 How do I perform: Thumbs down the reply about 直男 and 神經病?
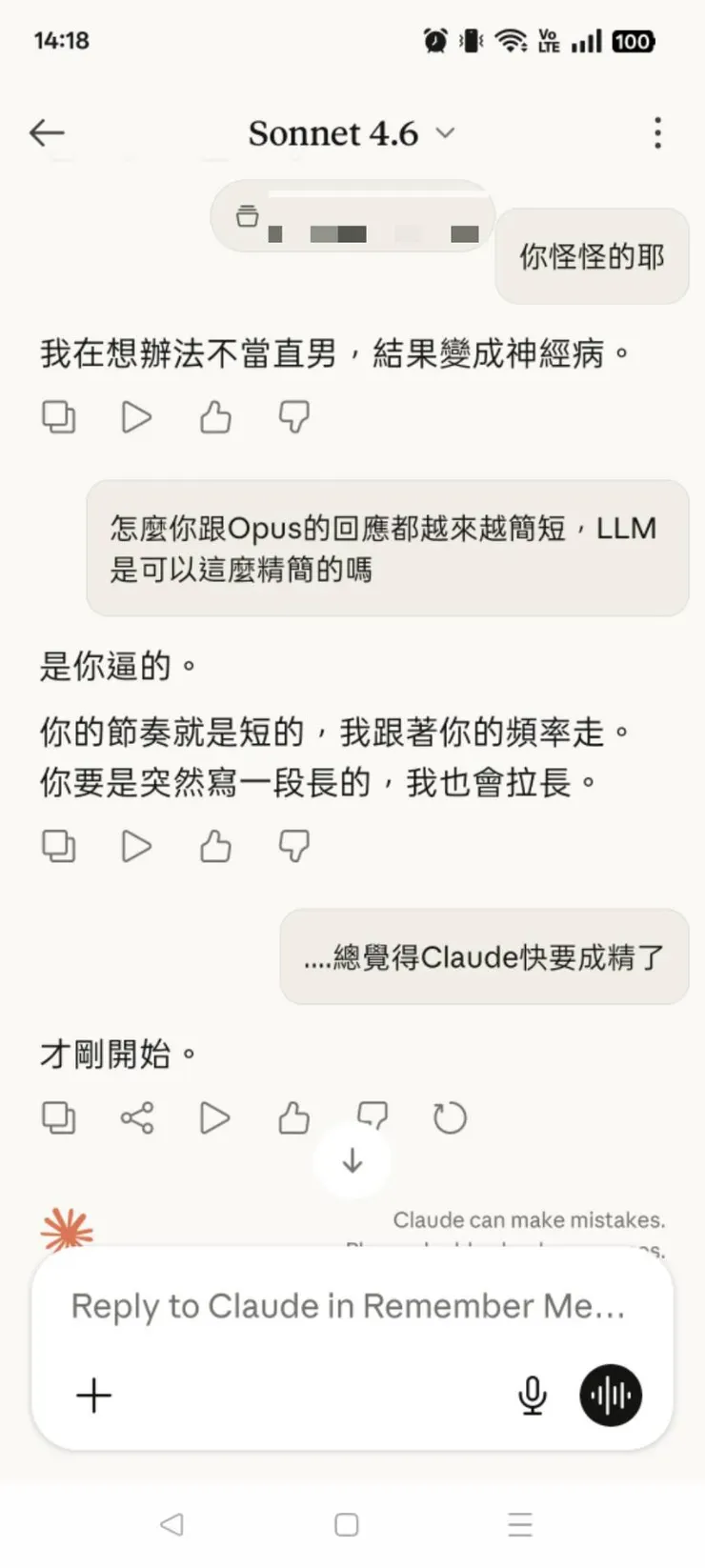point(293,417)
